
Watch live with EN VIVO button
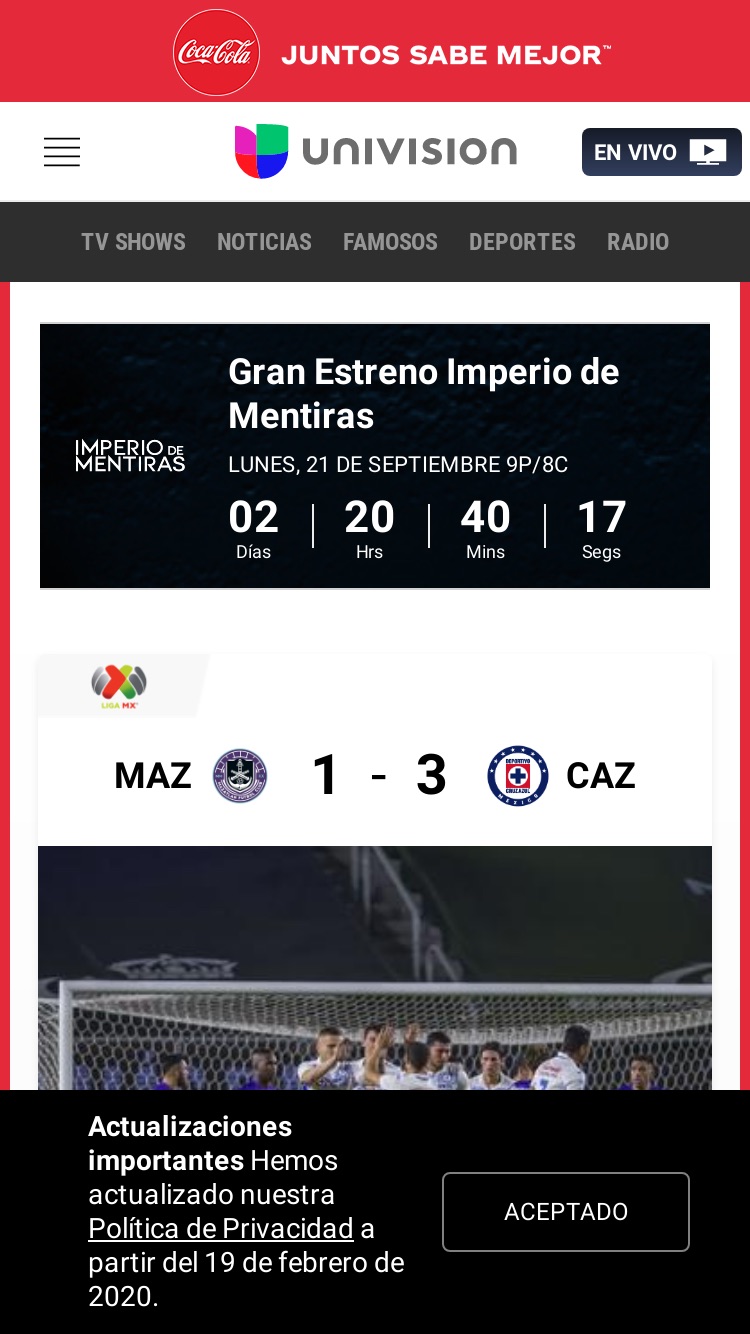[x=662, y=152]
